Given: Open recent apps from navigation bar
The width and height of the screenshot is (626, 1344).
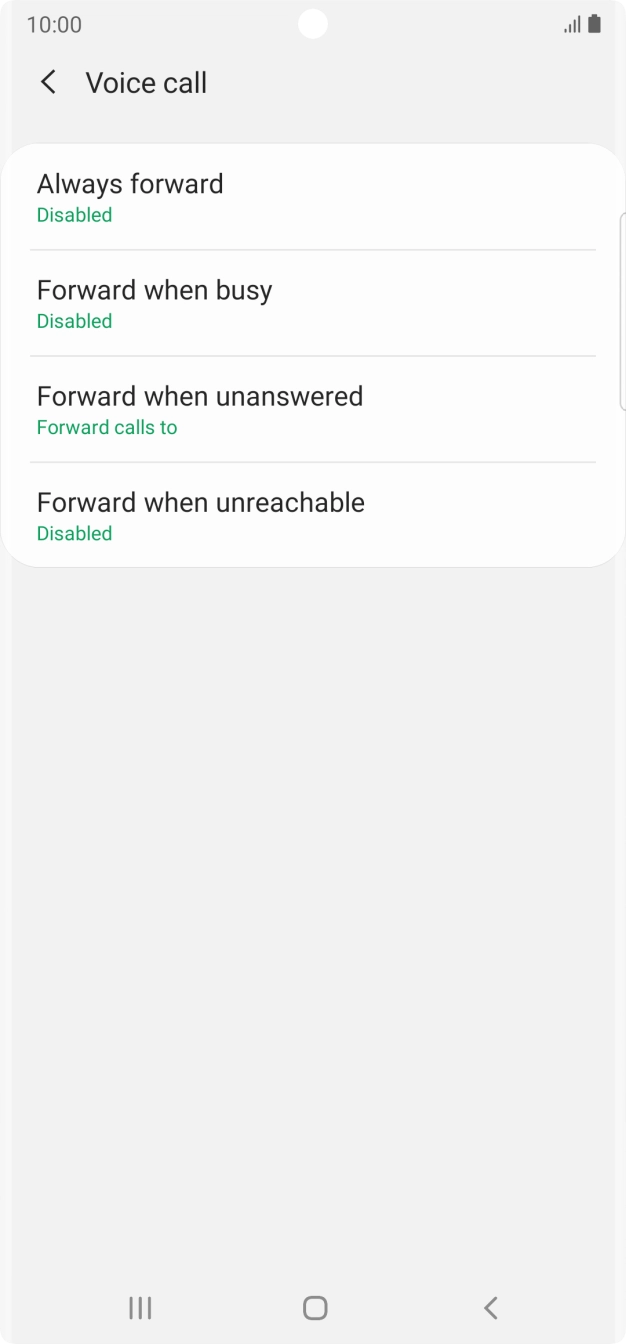Looking at the screenshot, I should click(x=140, y=1307).
